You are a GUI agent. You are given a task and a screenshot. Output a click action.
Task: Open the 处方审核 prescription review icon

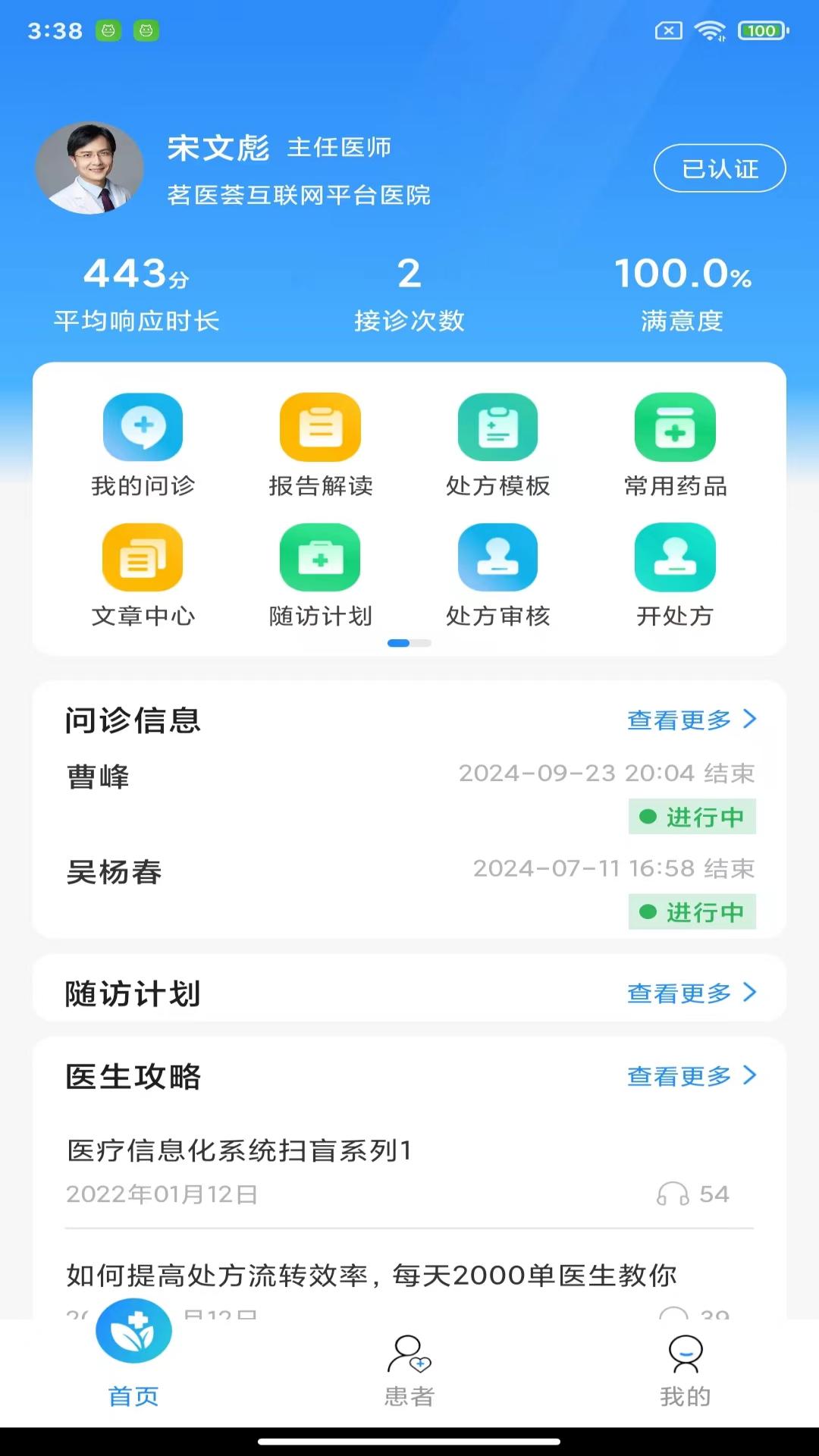tap(498, 557)
